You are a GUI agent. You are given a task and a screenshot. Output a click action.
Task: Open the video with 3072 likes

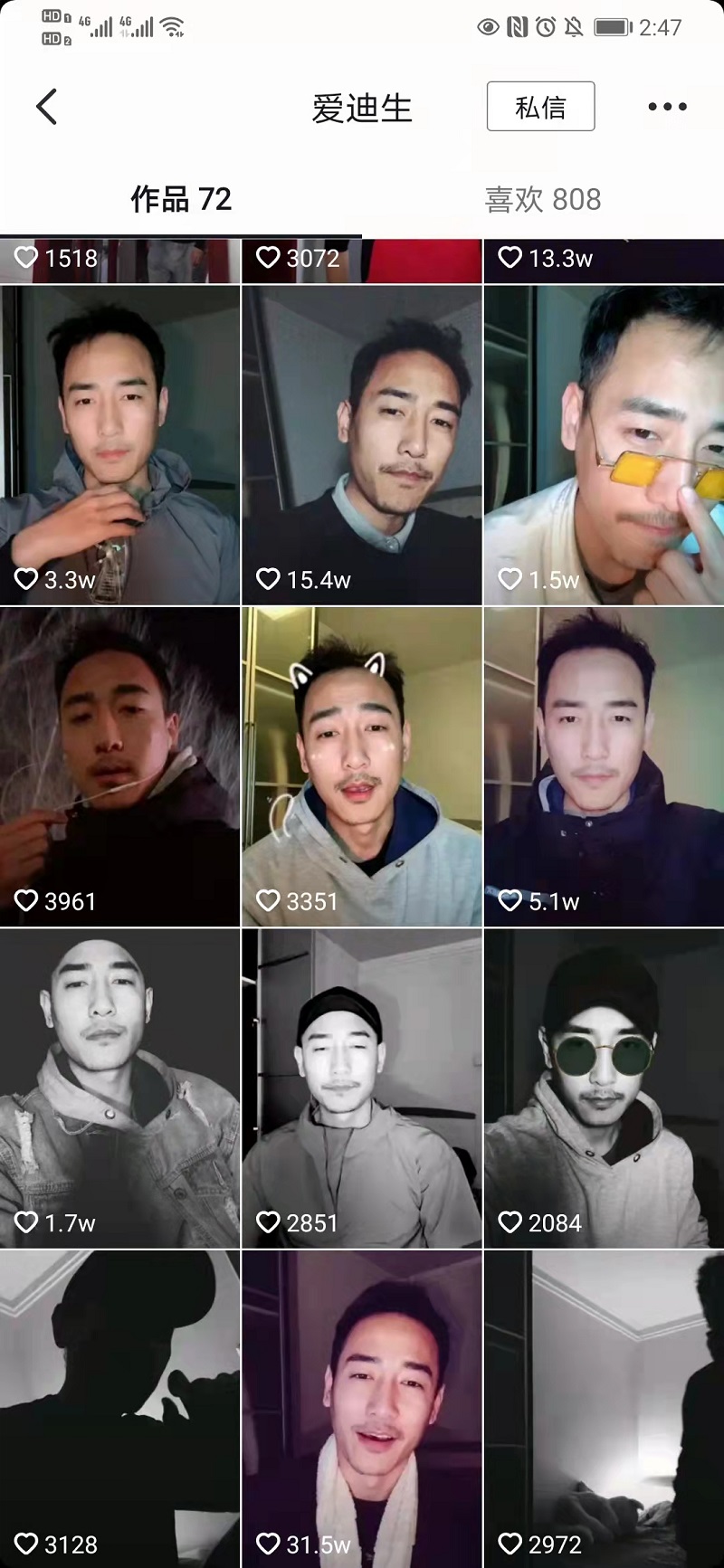point(362,261)
